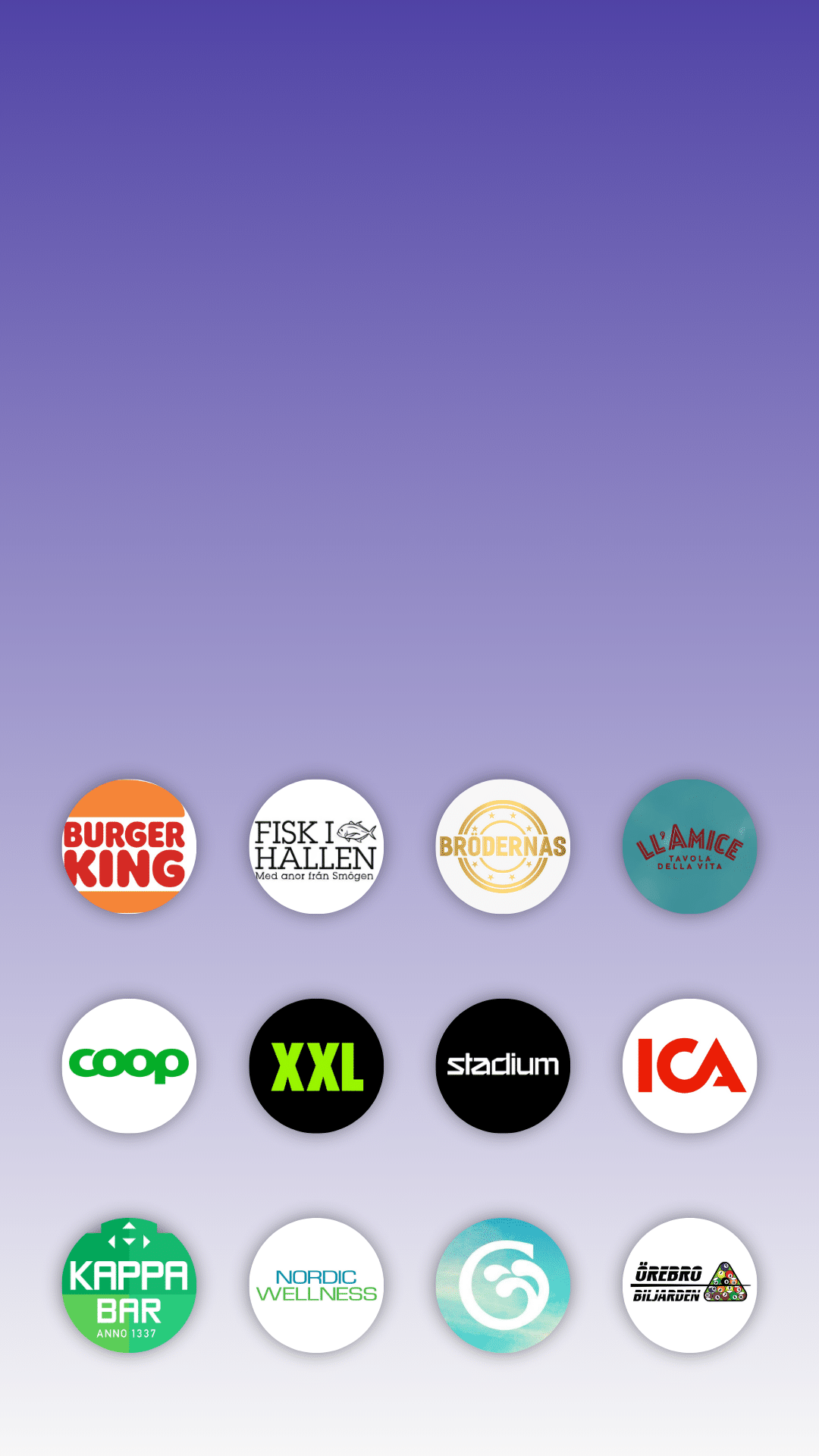Choose the Coop logo
819x1456 pixels.
point(129,1065)
